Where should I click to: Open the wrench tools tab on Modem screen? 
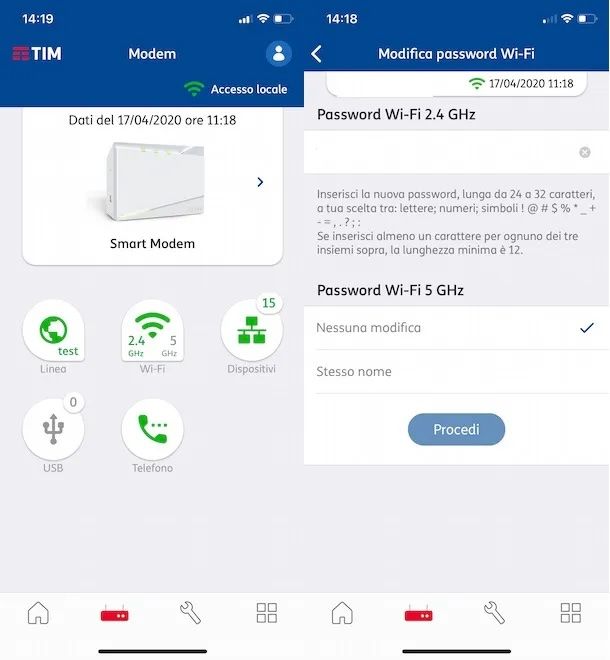click(x=190, y=613)
